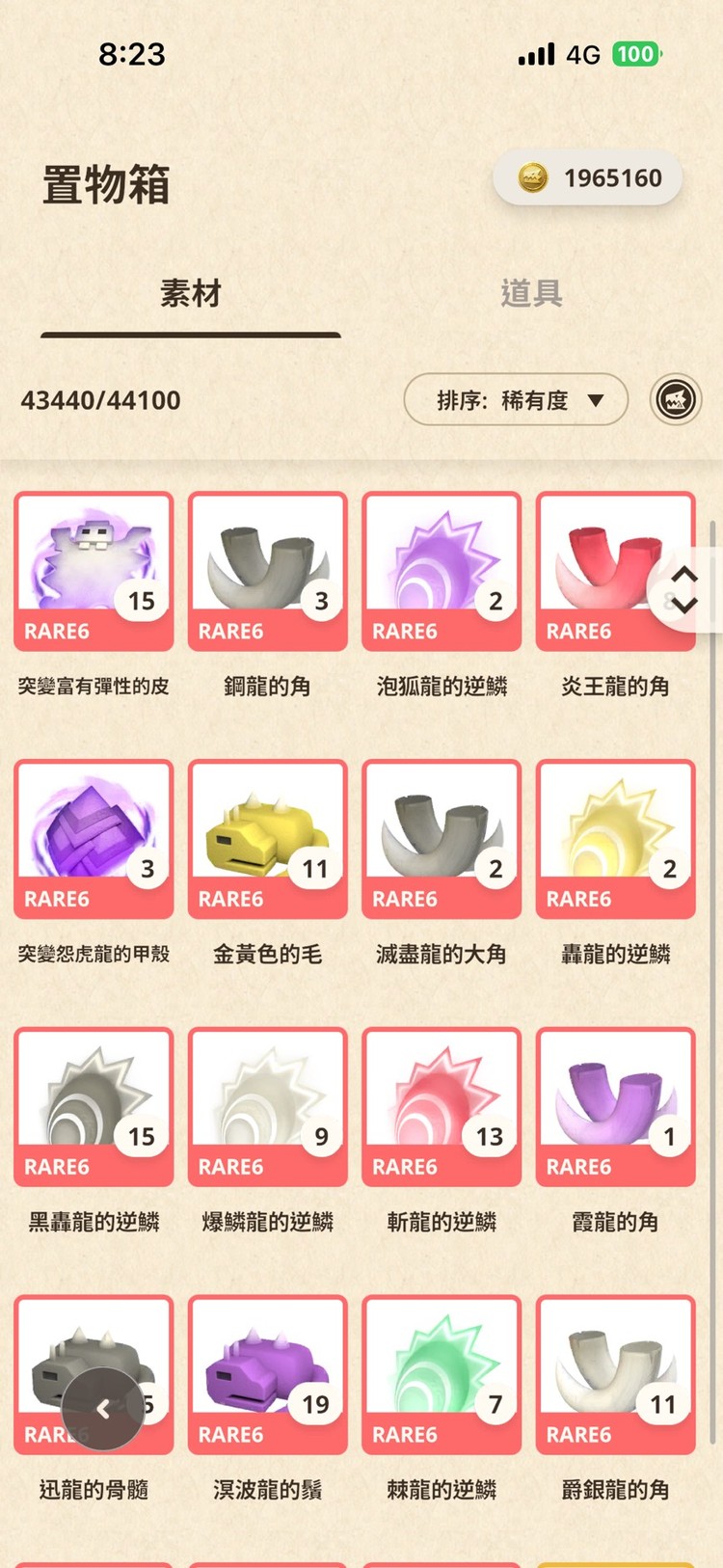The width and height of the screenshot is (723, 1568).
Task: Open the monster face filter icon
Action: click(676, 399)
